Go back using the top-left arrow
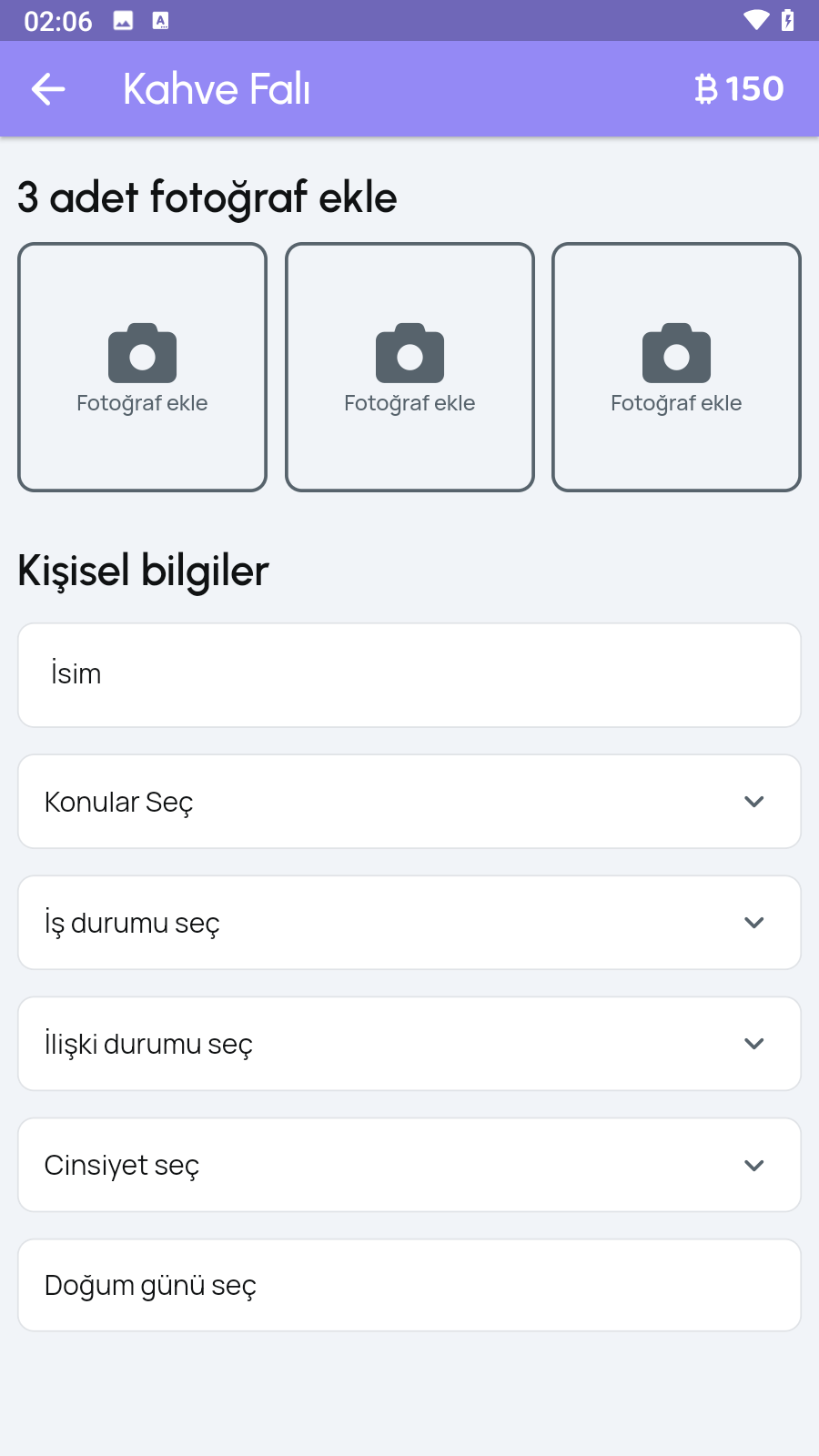This screenshot has width=819, height=1456. coord(48,89)
